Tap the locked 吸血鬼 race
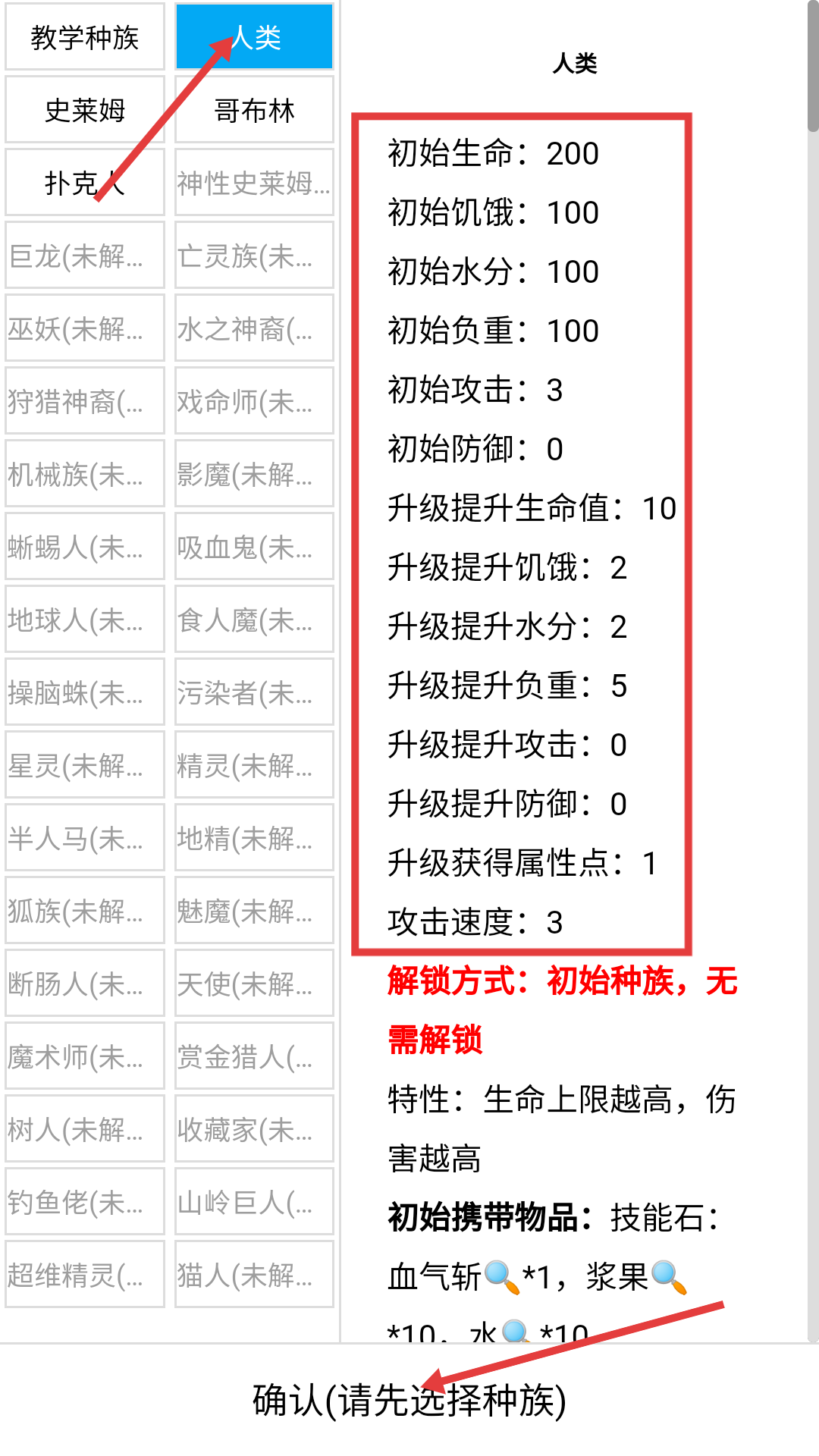The width and height of the screenshot is (819, 1456). tap(255, 547)
